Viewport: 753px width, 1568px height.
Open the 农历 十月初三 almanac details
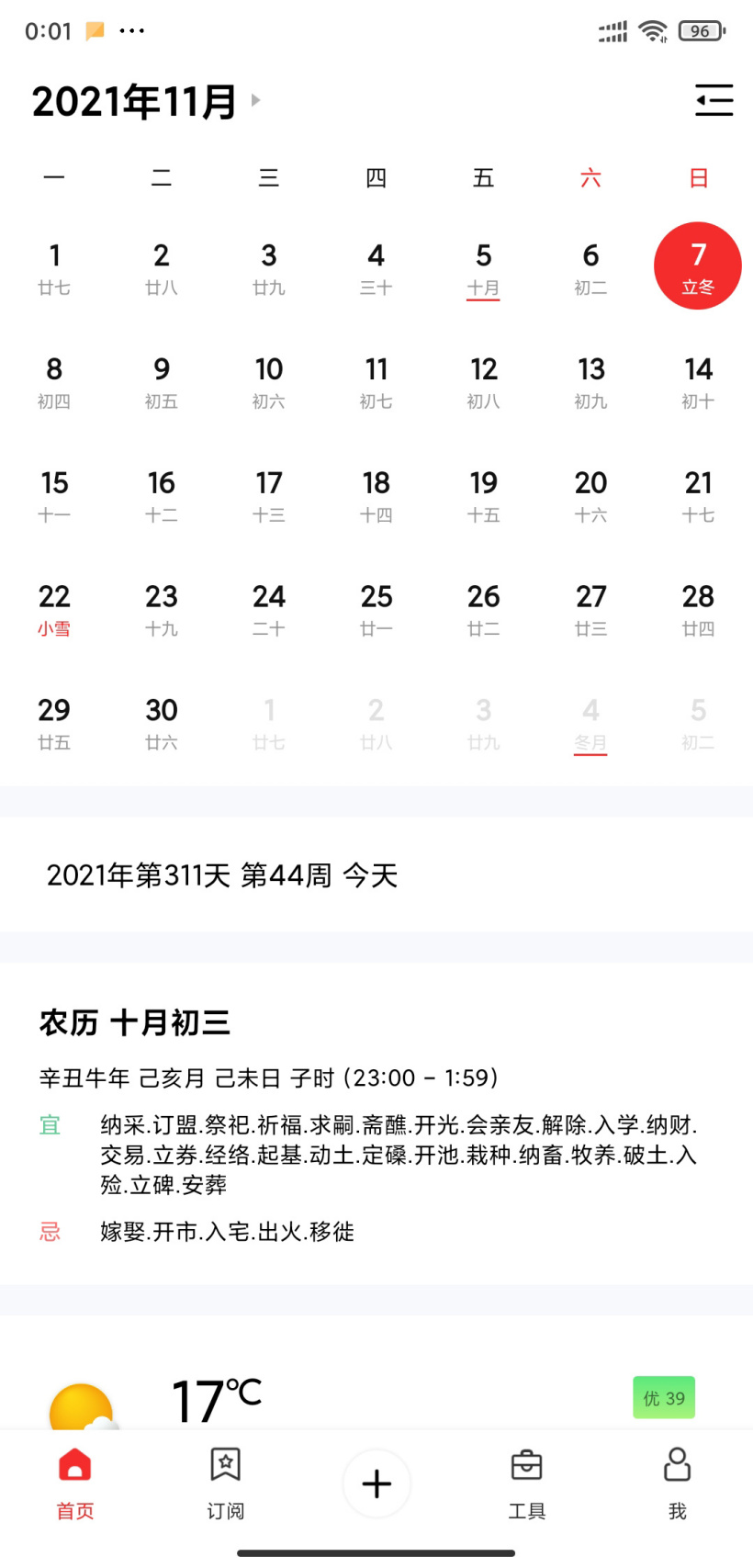click(x=135, y=1022)
